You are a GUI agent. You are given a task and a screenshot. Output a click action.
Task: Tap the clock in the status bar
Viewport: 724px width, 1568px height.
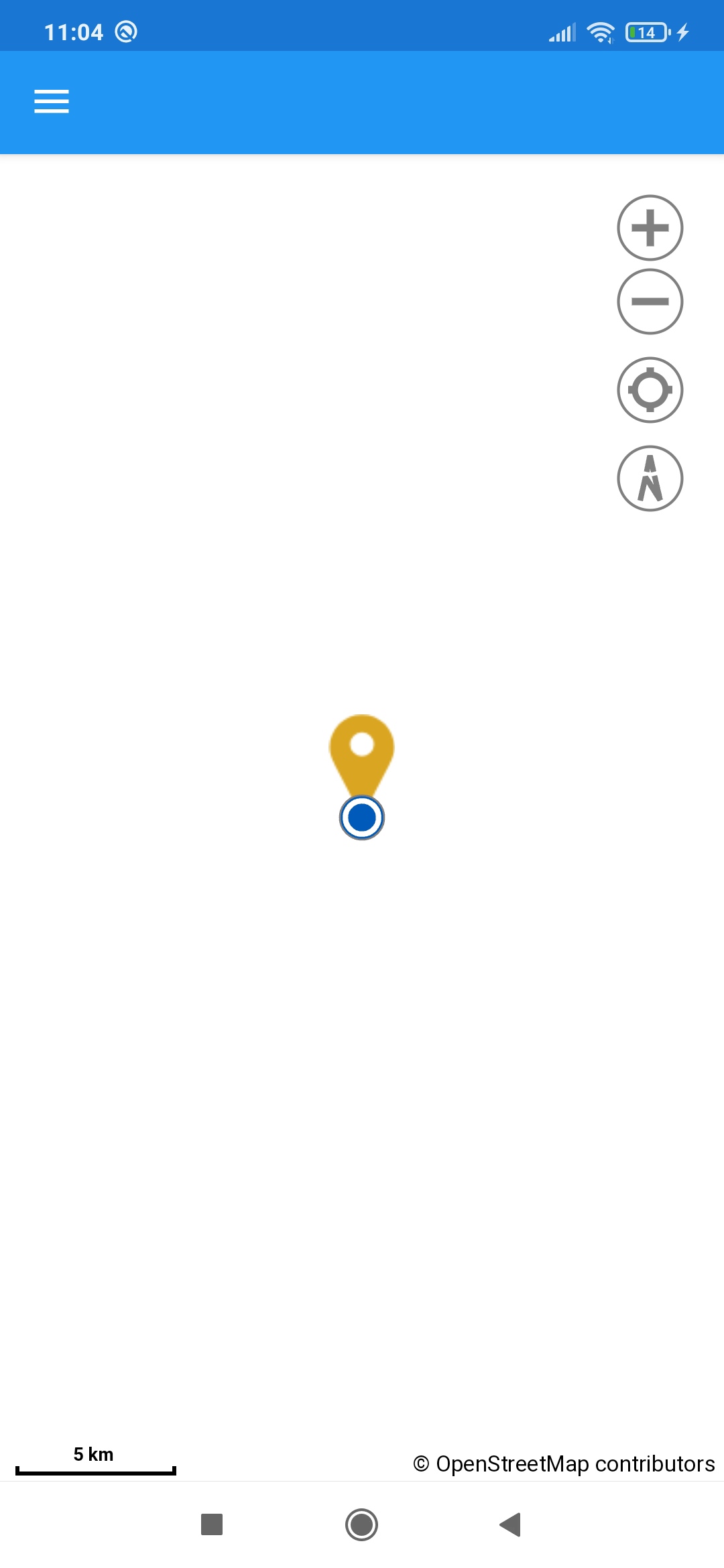click(x=74, y=30)
